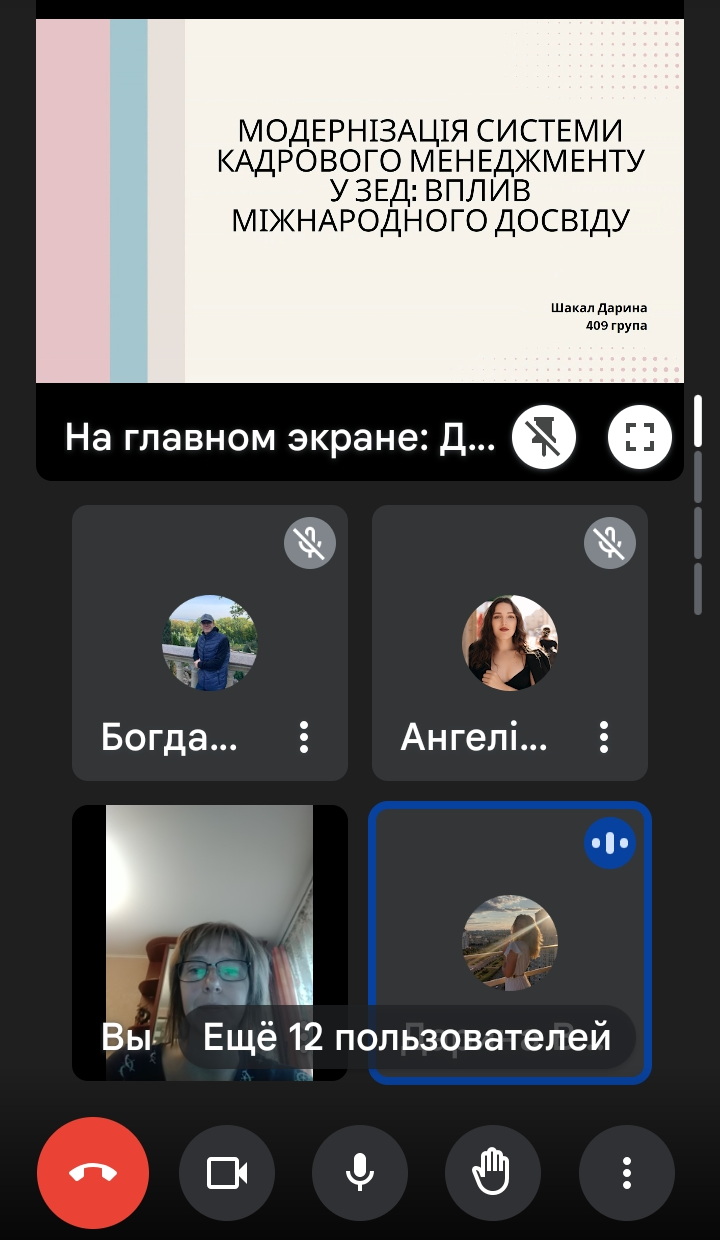Open options menu for Ангелі... participant
The image size is (720, 1240).
pos(604,737)
